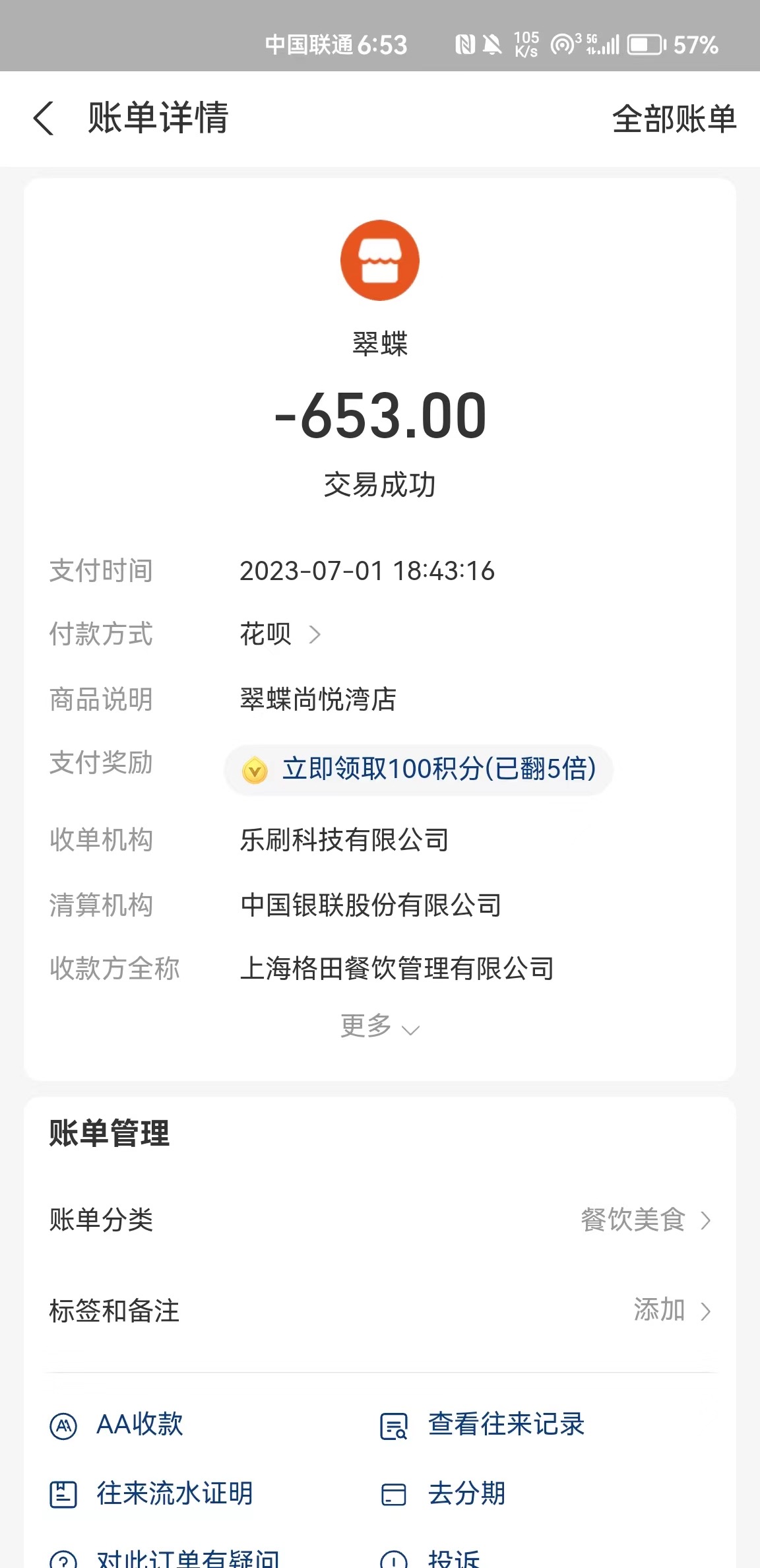Expand 更多 to show more bill details

click(380, 1026)
